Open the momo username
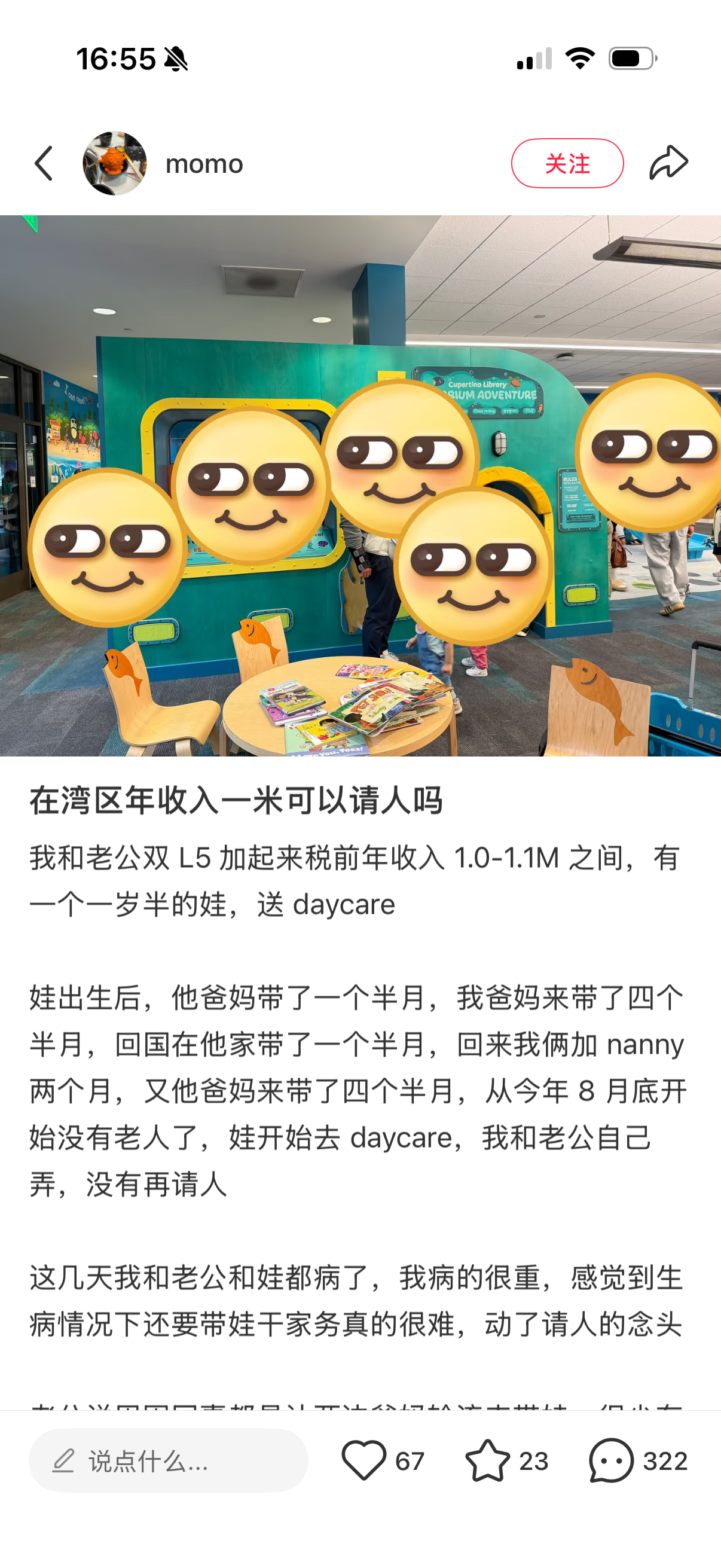This screenshot has width=721, height=1568. pos(204,164)
